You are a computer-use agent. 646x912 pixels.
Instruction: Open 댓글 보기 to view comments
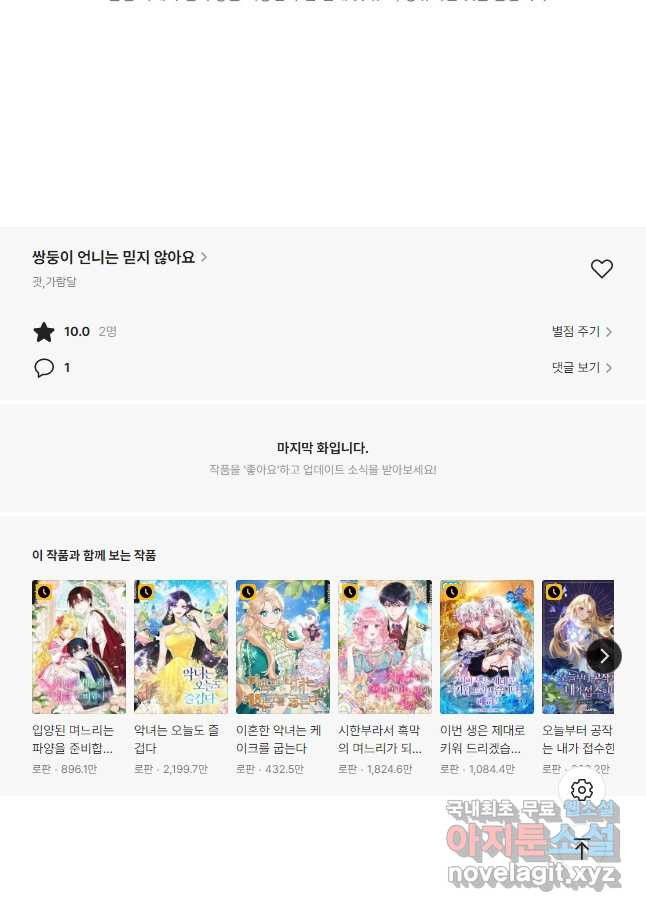point(581,368)
